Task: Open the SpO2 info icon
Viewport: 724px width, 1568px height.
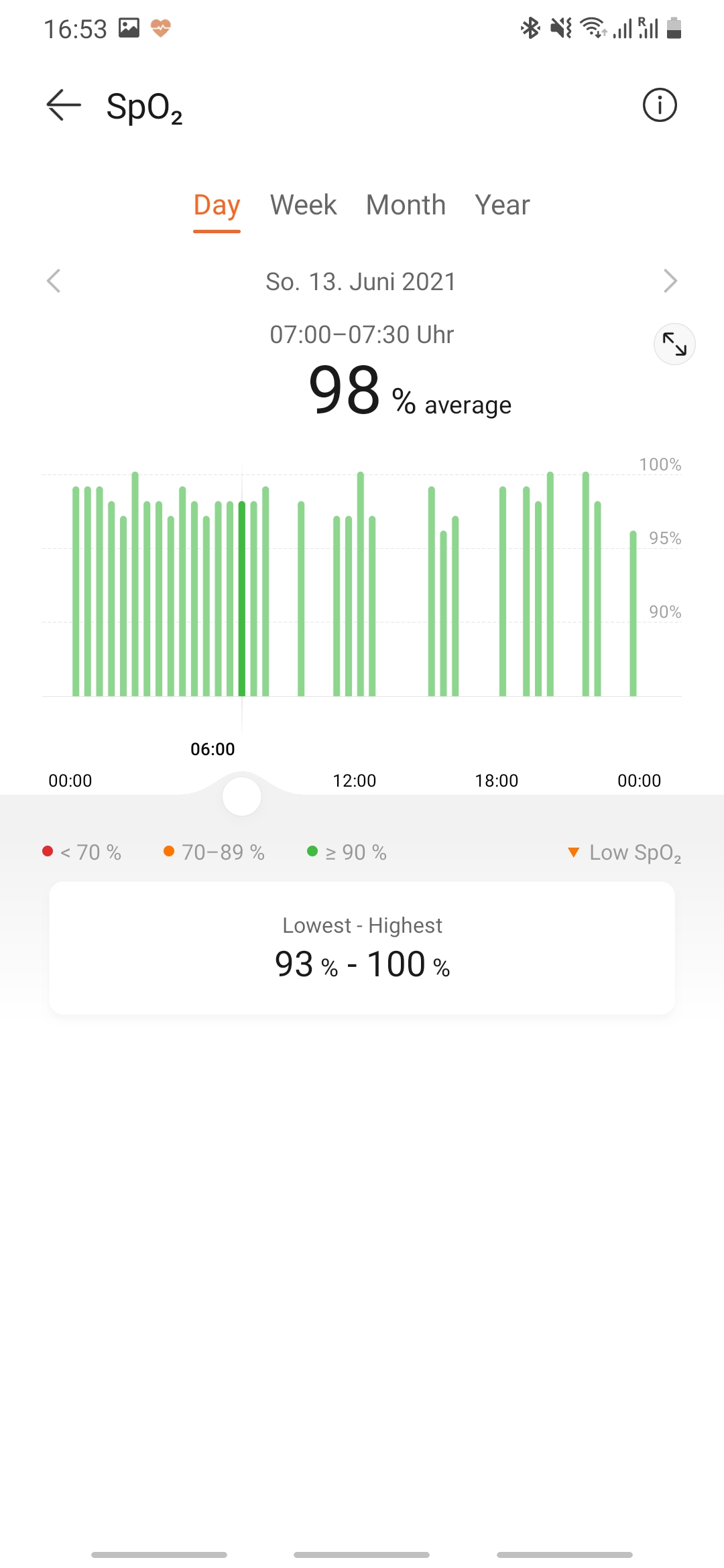Action: pyautogui.click(x=660, y=105)
